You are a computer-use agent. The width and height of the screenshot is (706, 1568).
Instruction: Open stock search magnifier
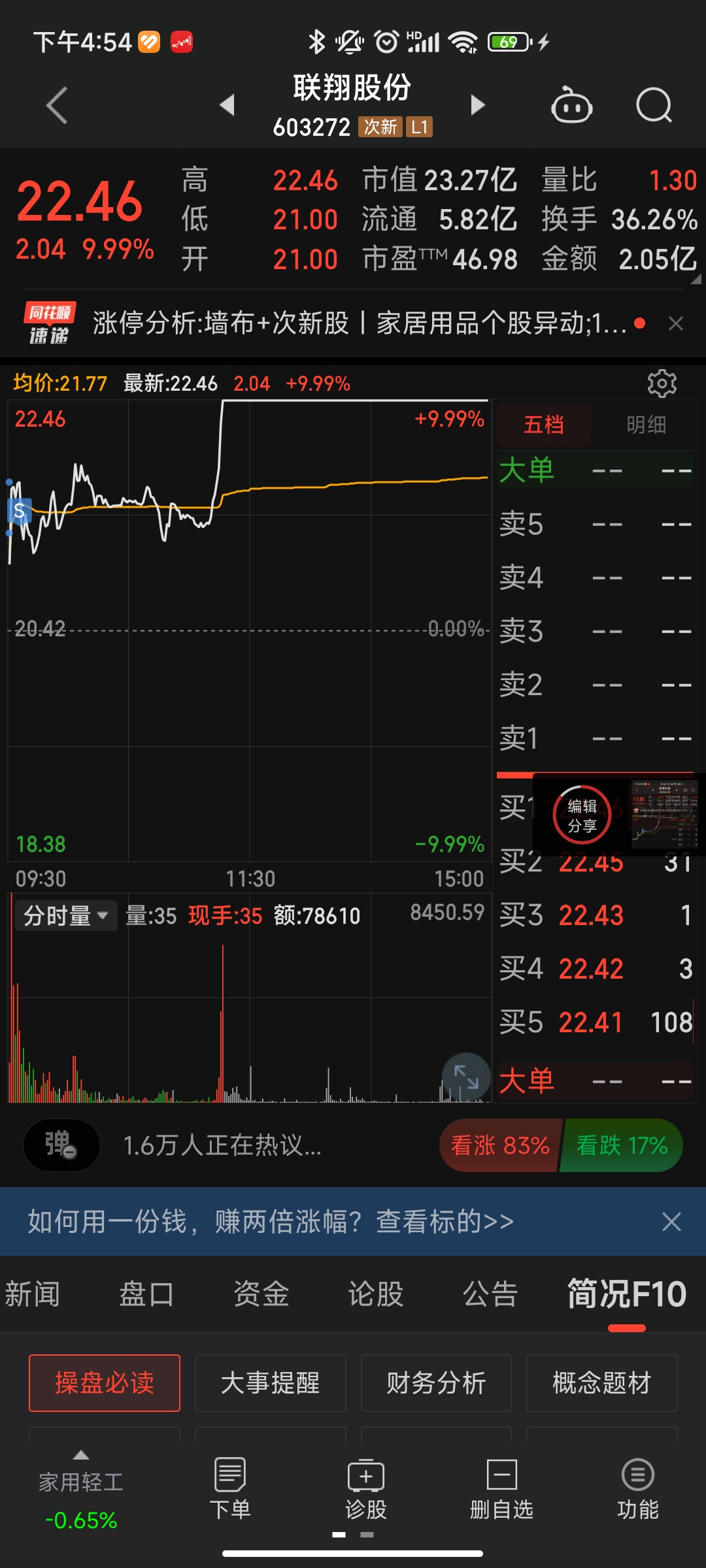[x=654, y=105]
